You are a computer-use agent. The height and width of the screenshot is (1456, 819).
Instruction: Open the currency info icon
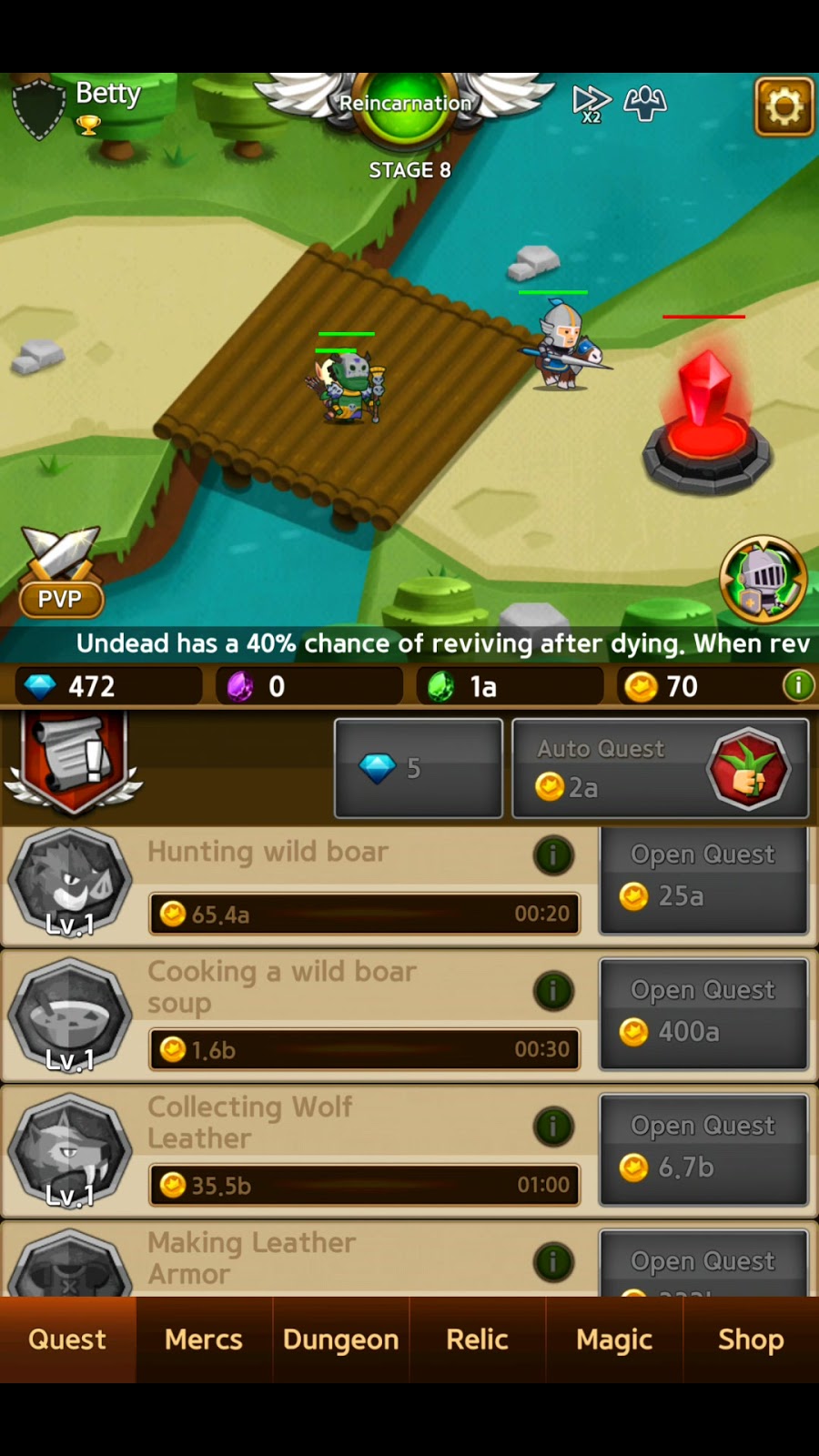coord(798,685)
